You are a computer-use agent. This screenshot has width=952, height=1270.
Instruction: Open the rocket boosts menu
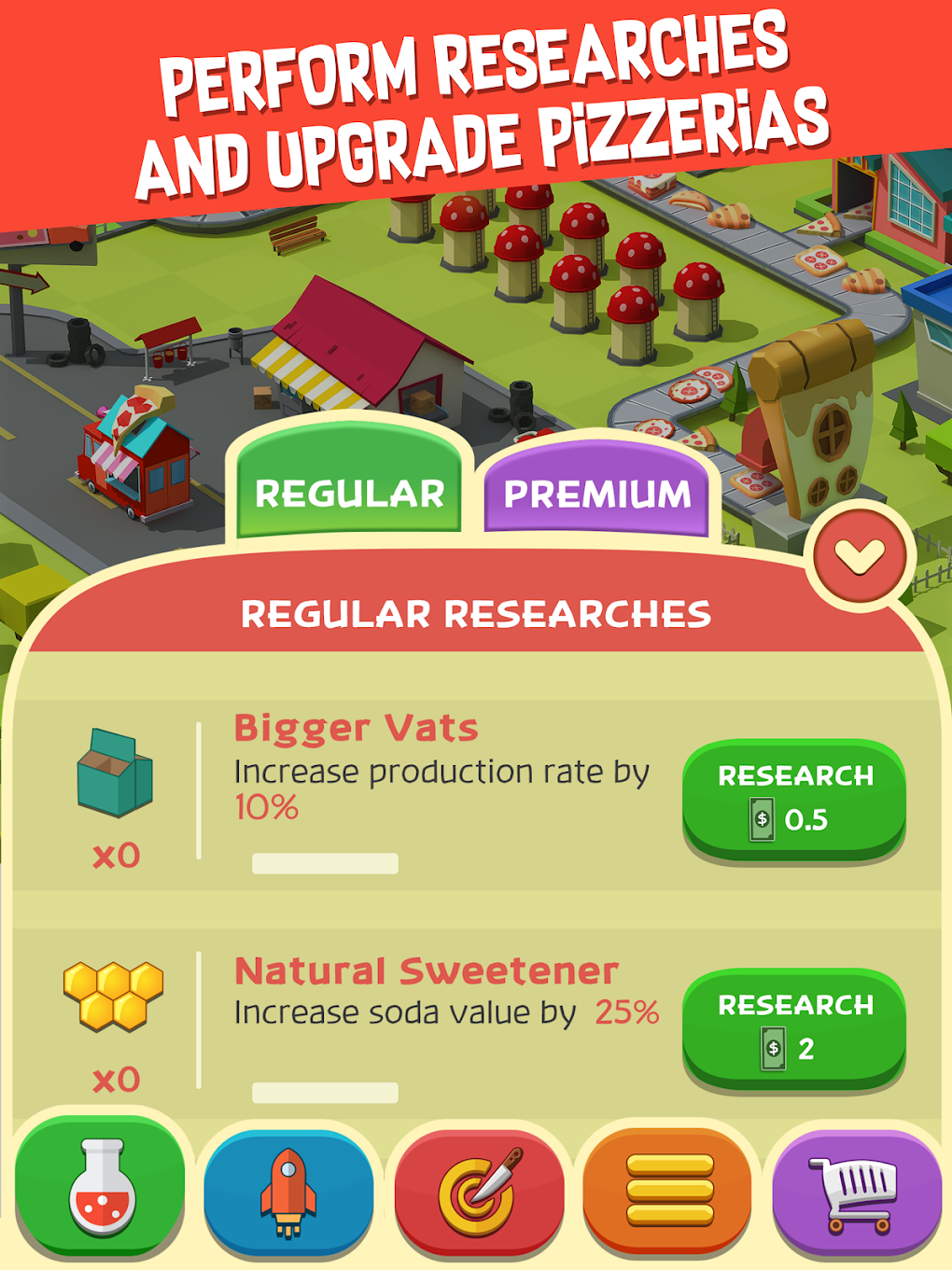288,1191
